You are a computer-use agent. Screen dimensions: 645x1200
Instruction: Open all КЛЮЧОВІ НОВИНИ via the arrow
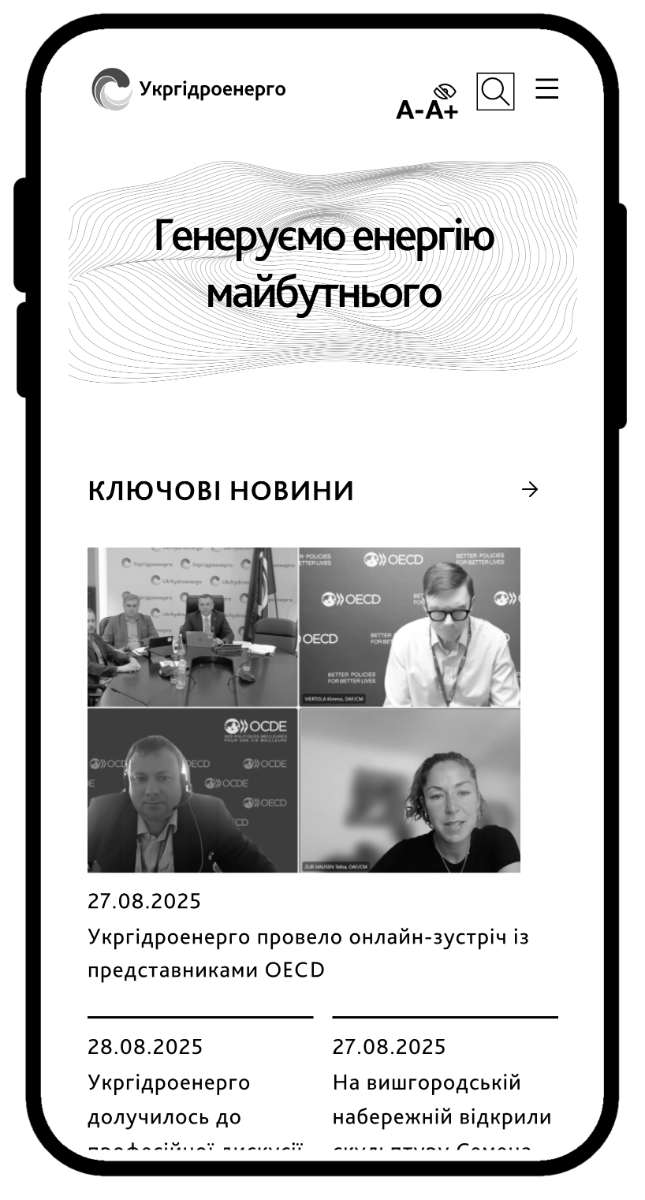[x=530, y=489]
